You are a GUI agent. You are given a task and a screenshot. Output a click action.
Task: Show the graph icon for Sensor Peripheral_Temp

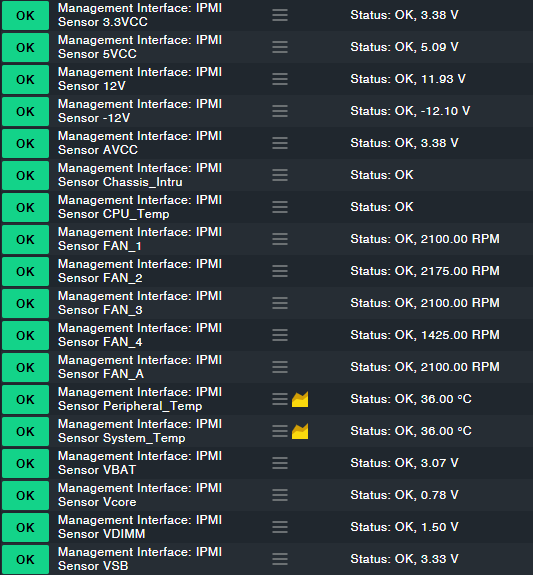pyautogui.click(x=300, y=399)
